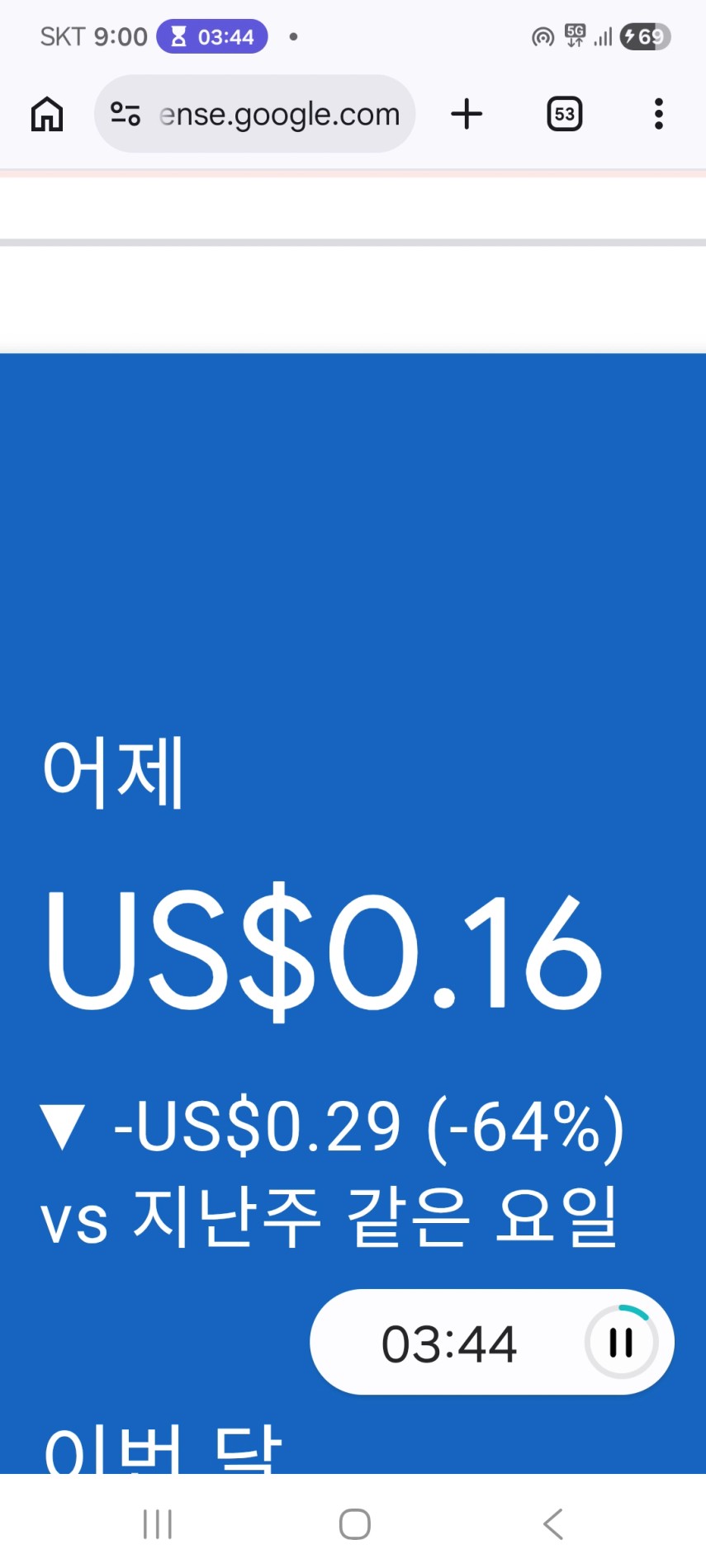The height and width of the screenshot is (1568, 706).
Task: Go to the browser home page
Action: [47, 114]
